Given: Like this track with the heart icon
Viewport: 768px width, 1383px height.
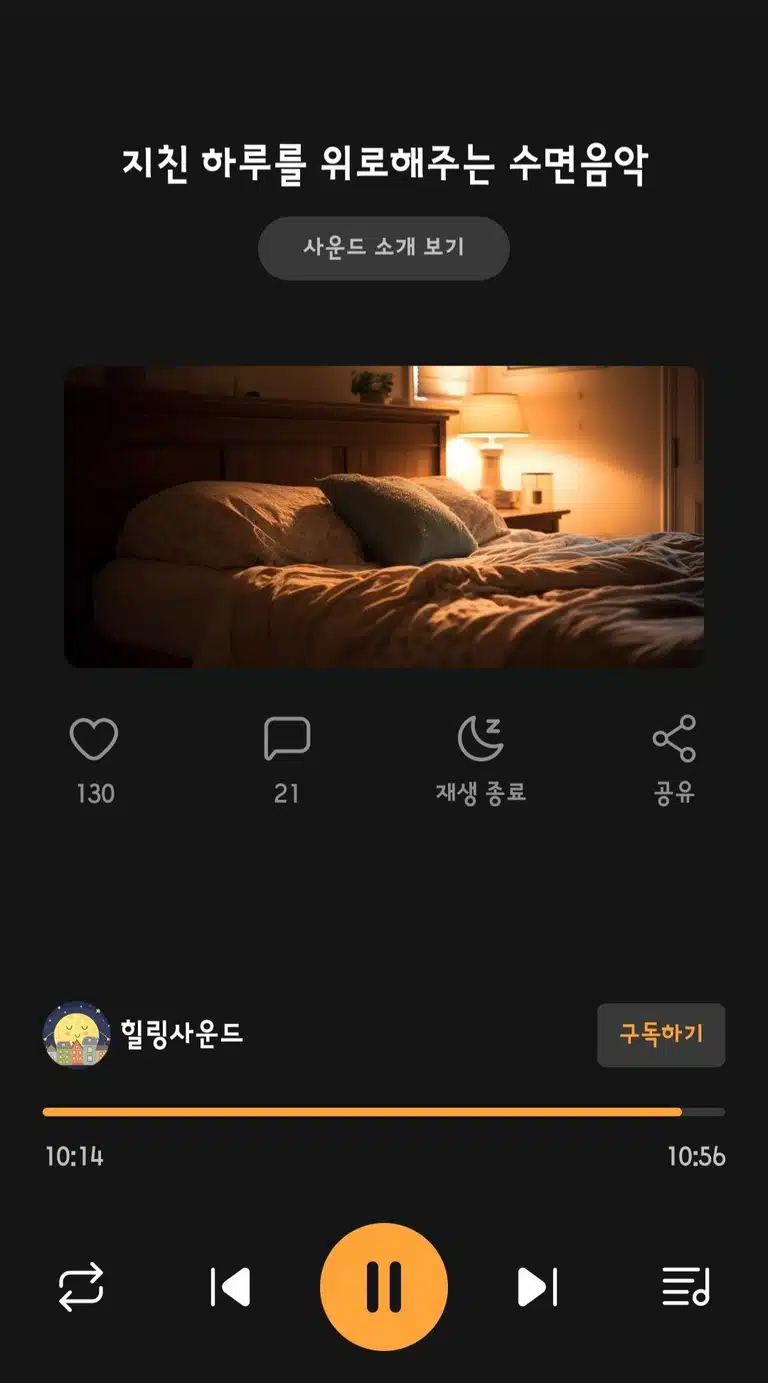Looking at the screenshot, I should click(x=94, y=740).
